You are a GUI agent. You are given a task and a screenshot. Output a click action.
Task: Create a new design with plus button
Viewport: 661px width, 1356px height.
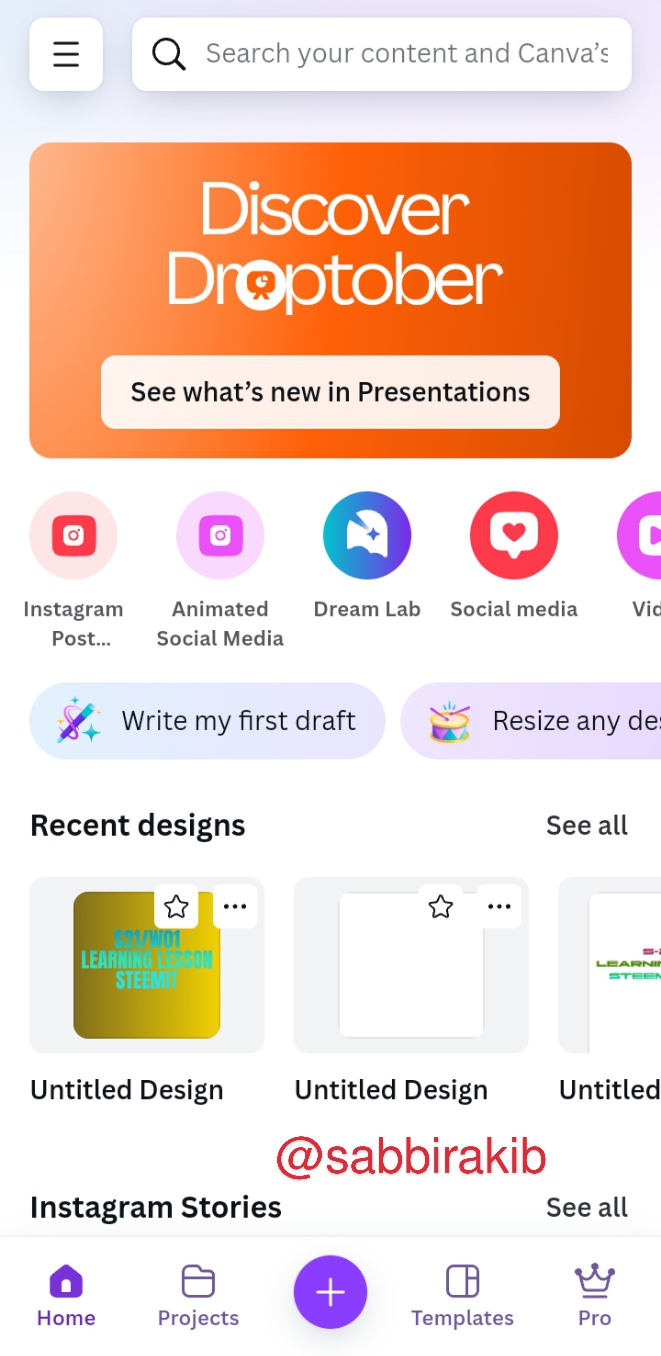[330, 1292]
